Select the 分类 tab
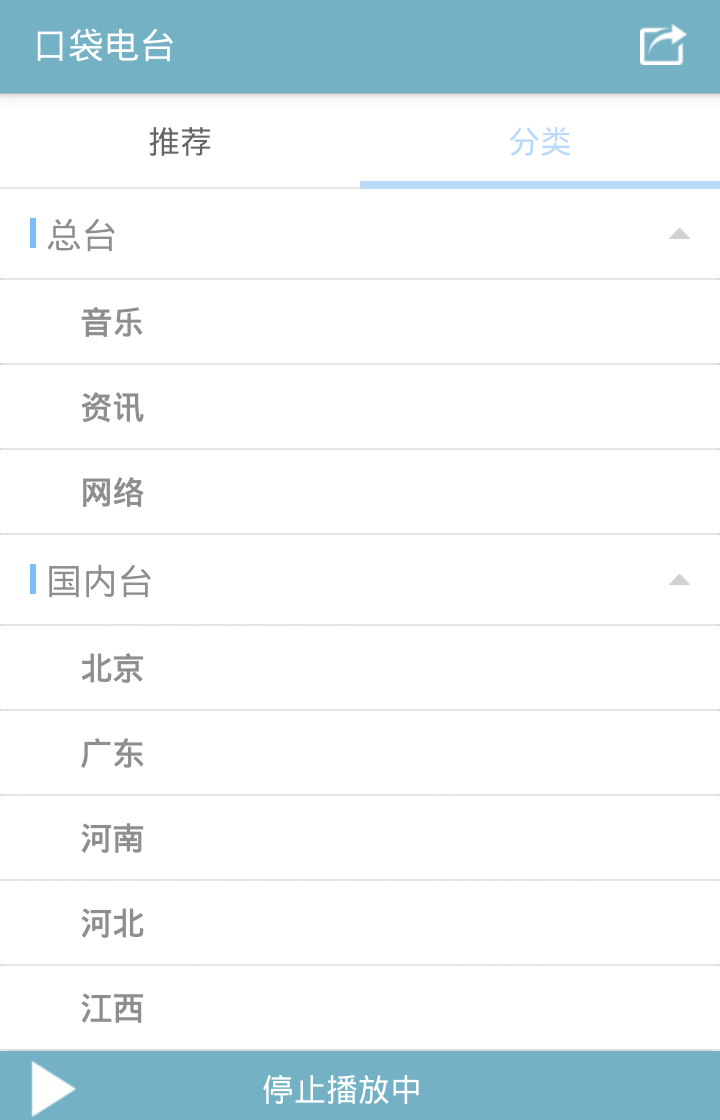This screenshot has height=1120, width=720. 540,142
